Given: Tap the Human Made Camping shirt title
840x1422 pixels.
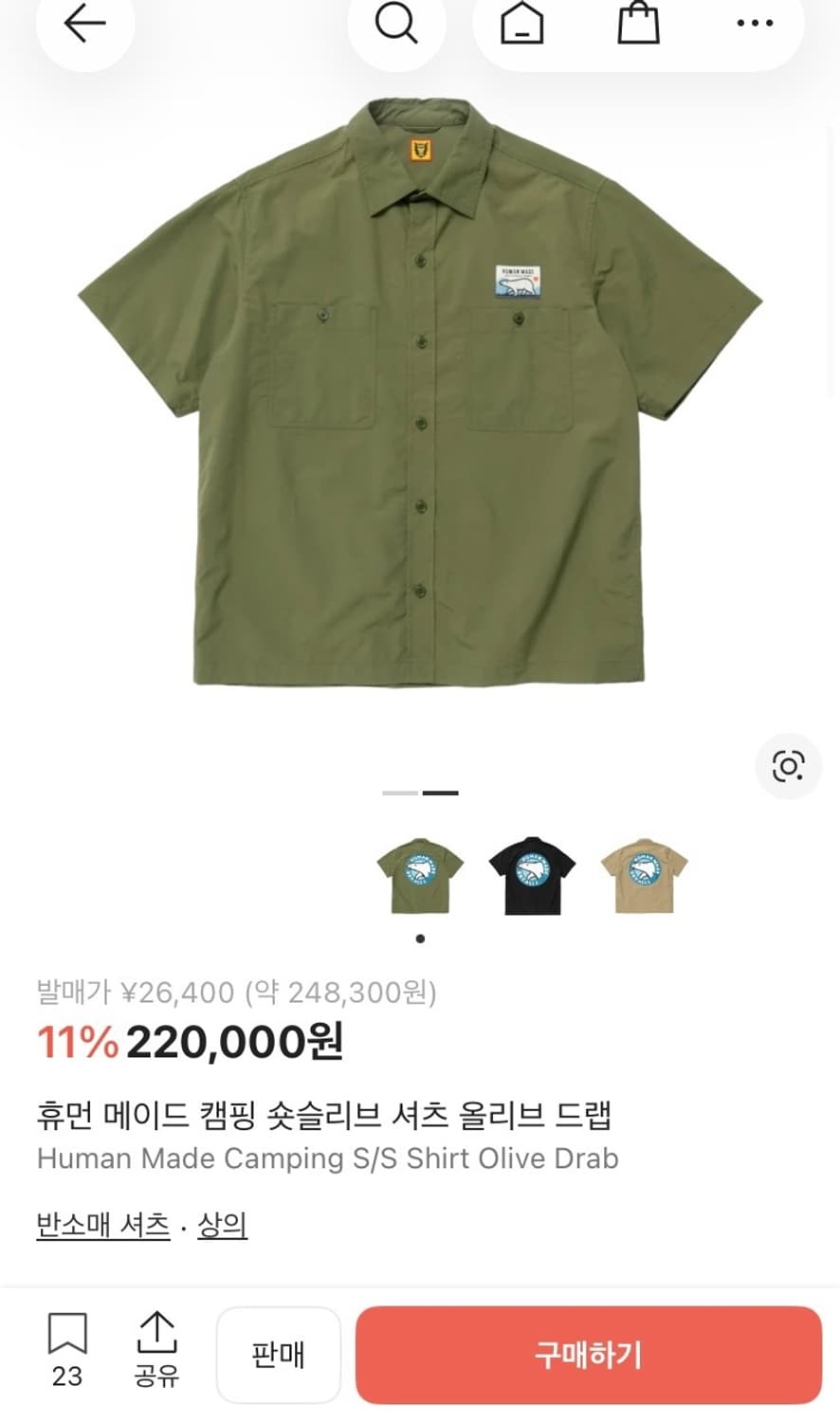Looking at the screenshot, I should pyautogui.click(x=325, y=1119).
